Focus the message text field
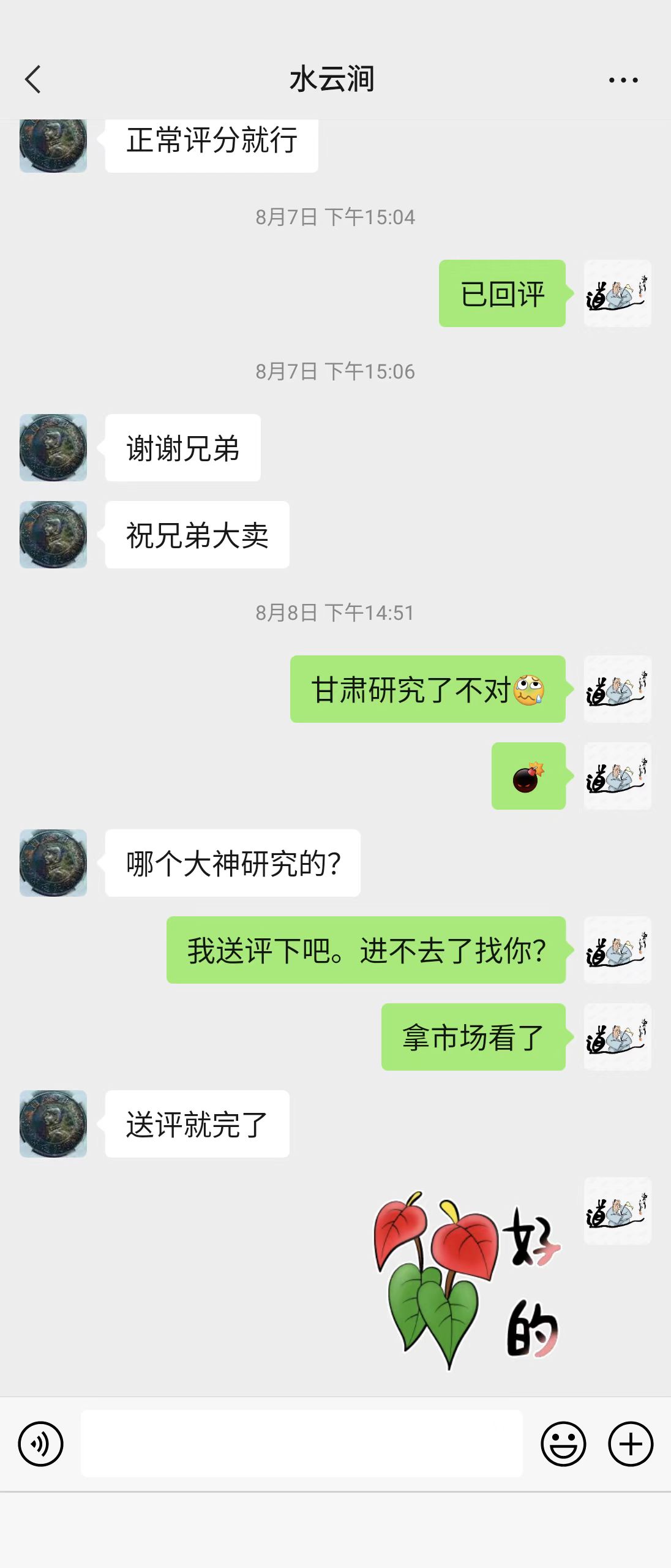The image size is (671, 1568). coord(302,1444)
